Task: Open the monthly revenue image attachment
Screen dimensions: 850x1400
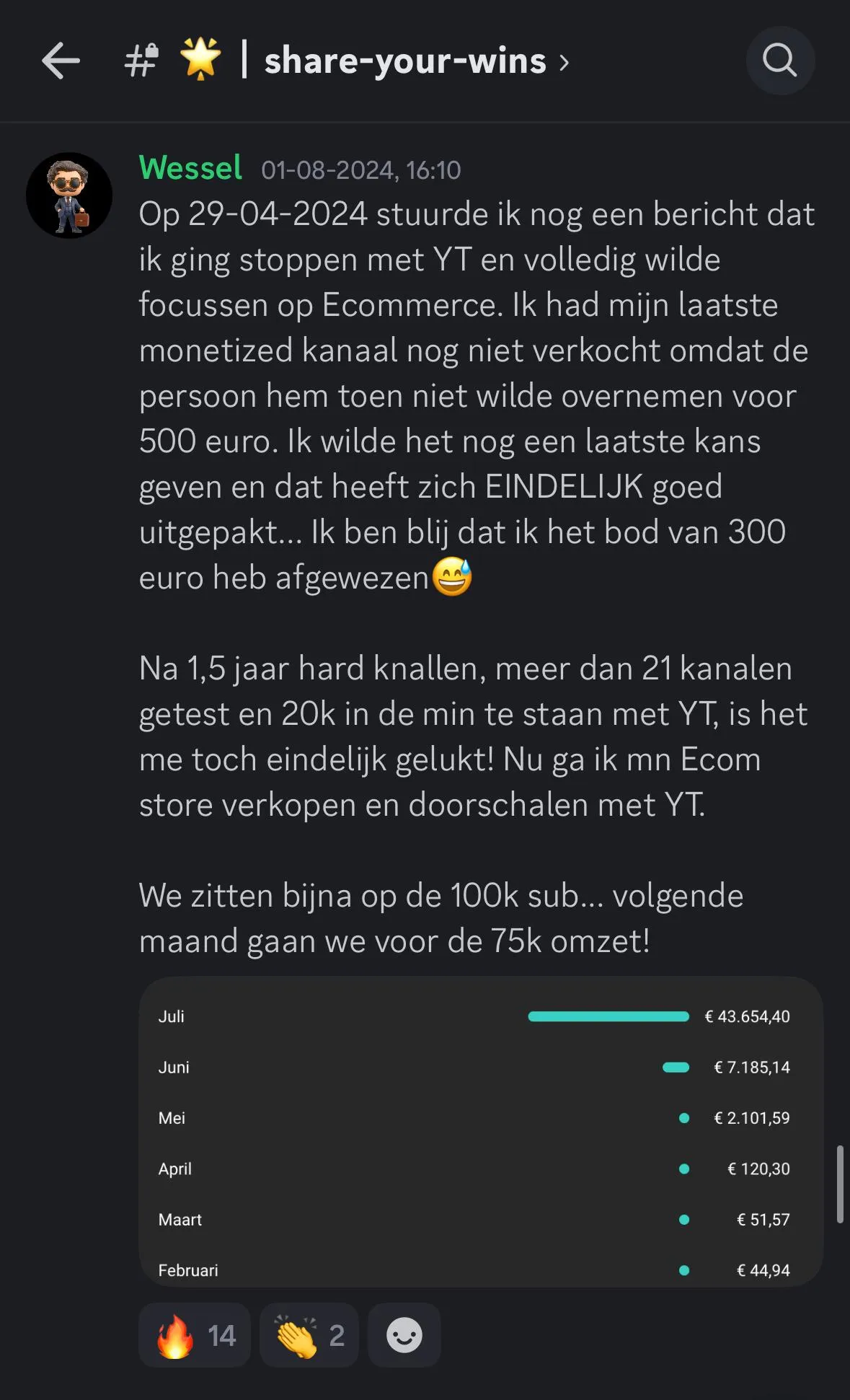Action: coord(481,1131)
